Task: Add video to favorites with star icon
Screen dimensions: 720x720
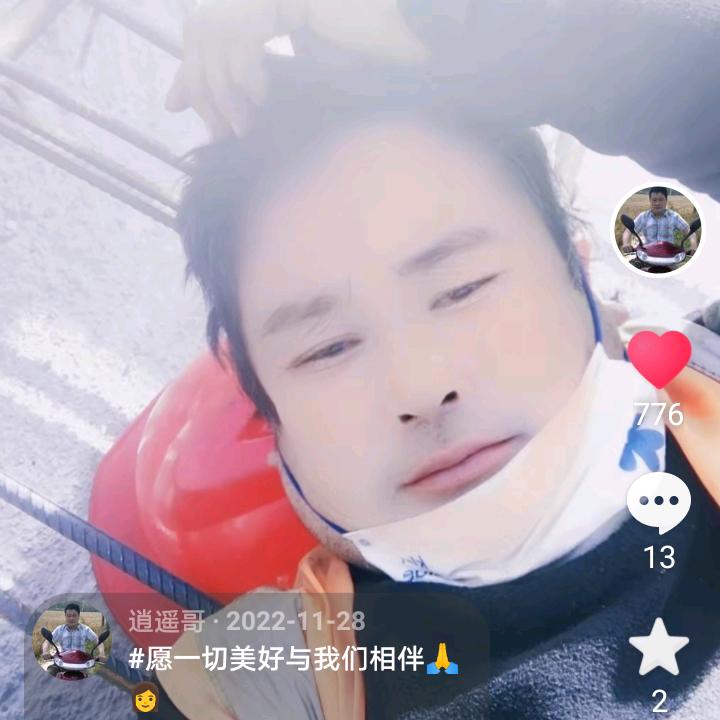Action: coord(659,648)
